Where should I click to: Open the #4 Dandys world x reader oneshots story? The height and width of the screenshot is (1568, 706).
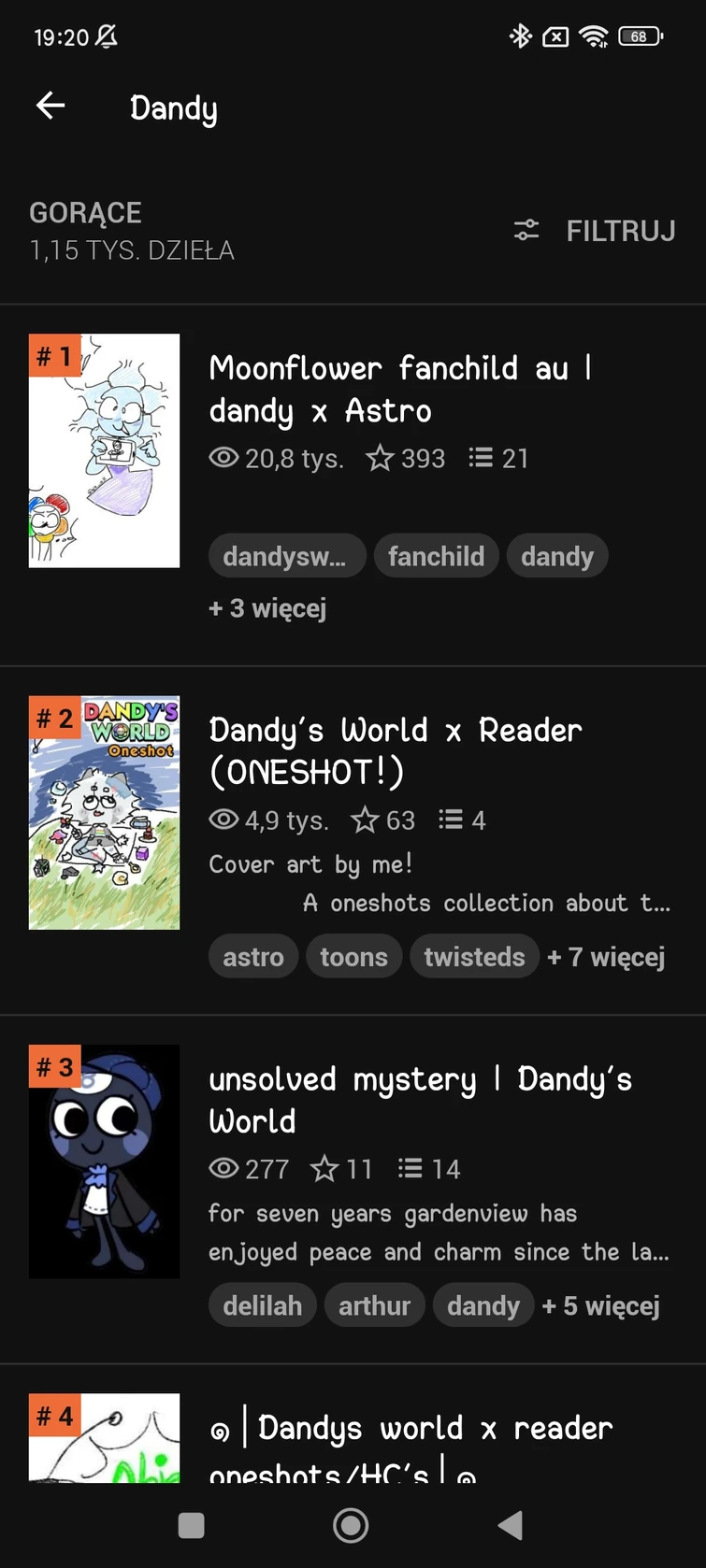coord(411,1439)
